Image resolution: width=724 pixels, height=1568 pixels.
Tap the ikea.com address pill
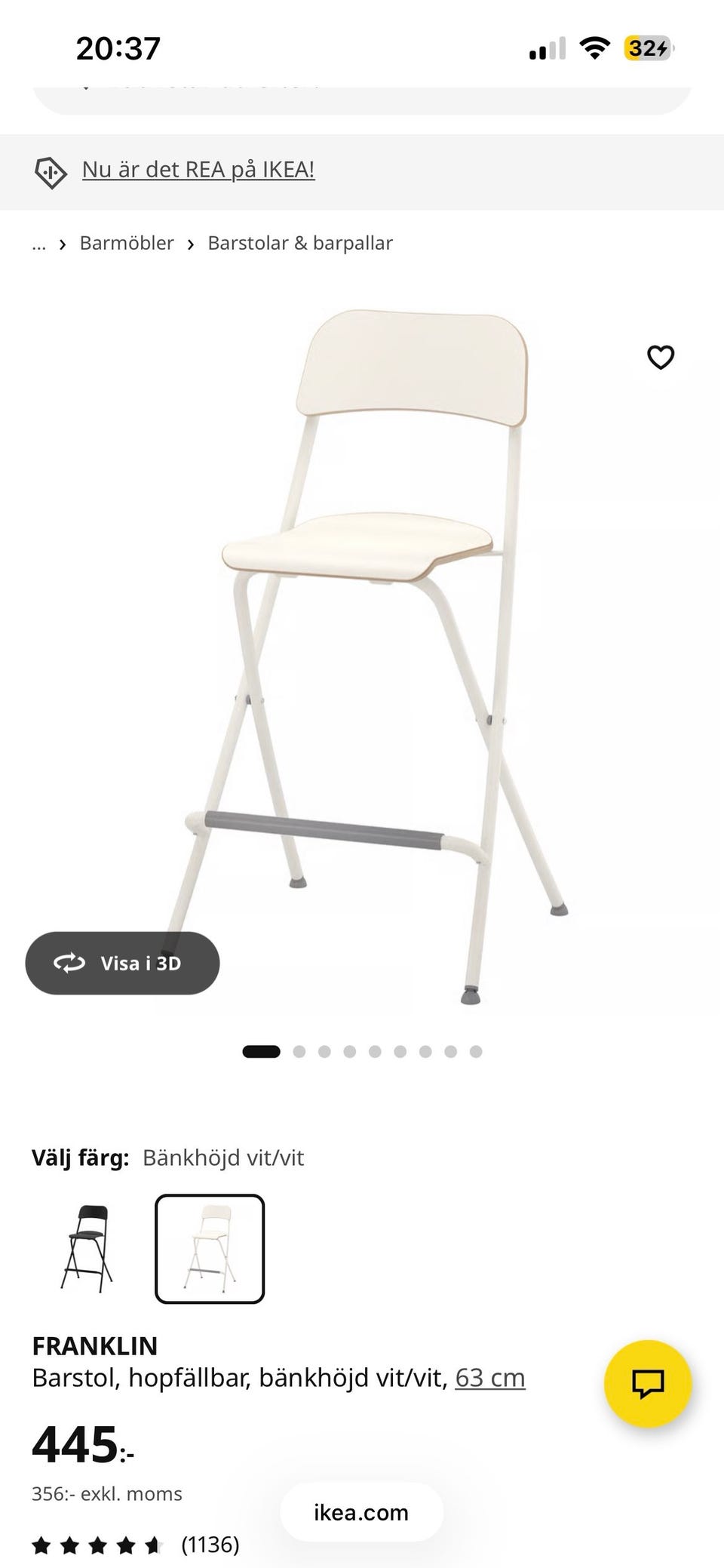[x=362, y=1512]
